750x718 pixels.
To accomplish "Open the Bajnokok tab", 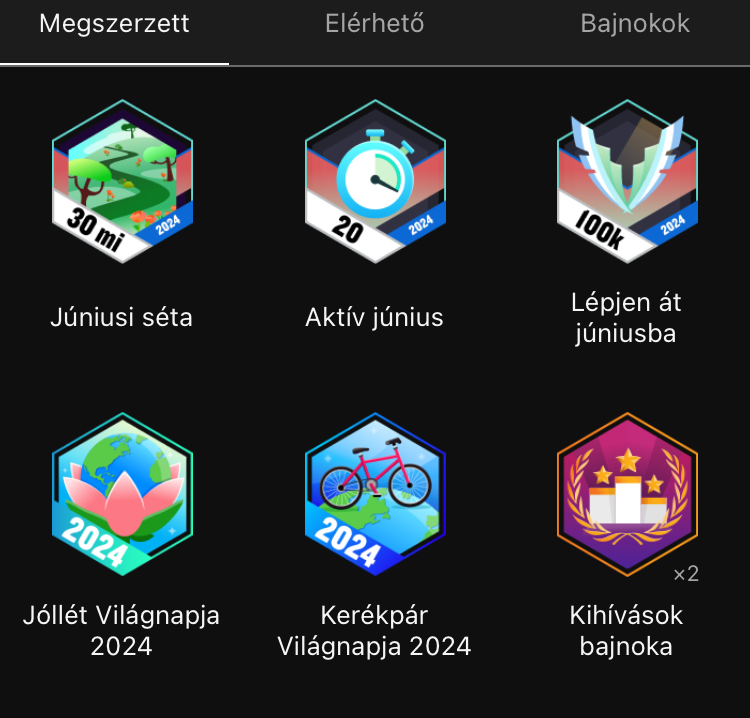I will [635, 25].
